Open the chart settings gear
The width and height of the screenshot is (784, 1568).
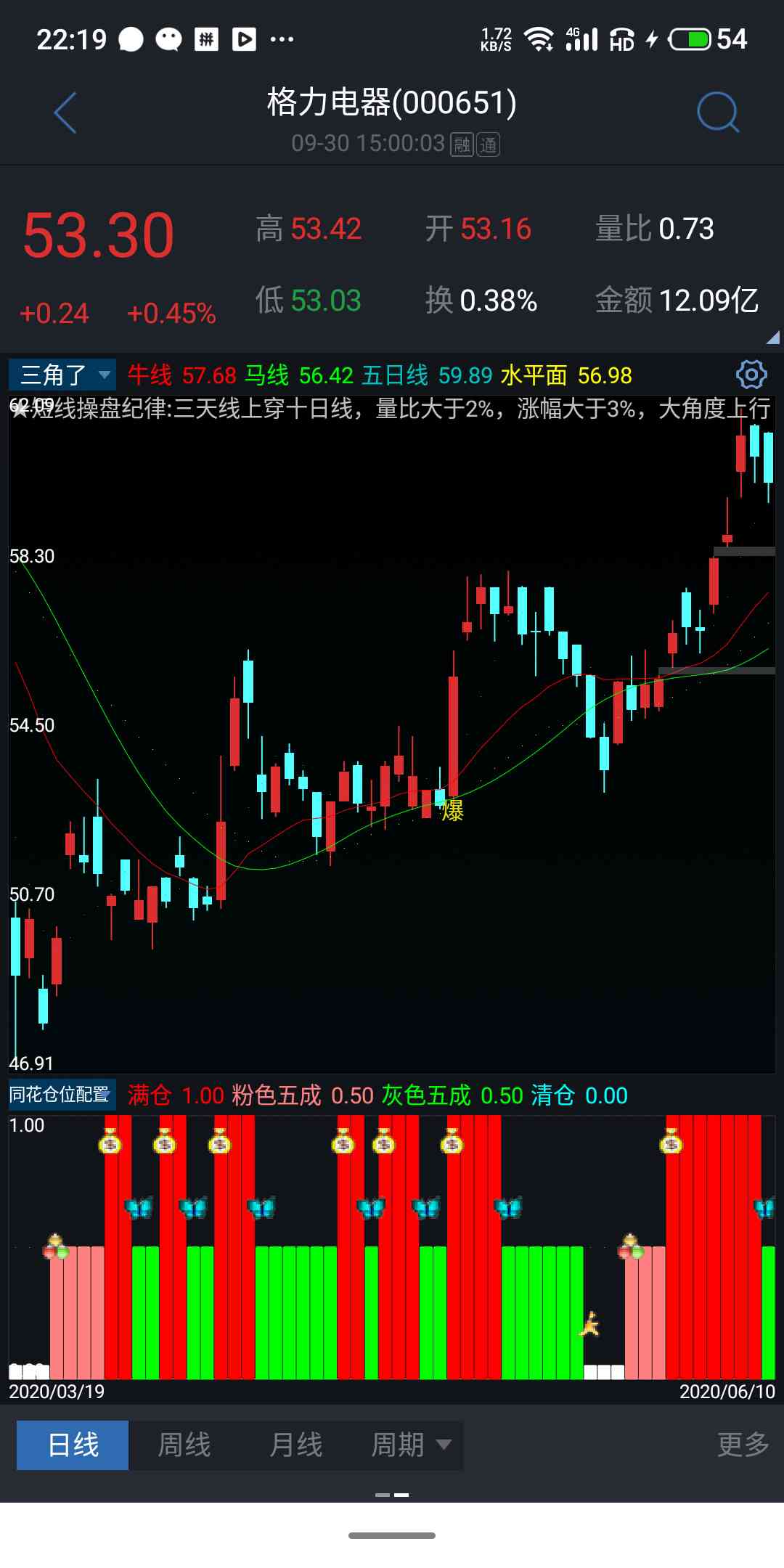click(x=751, y=375)
